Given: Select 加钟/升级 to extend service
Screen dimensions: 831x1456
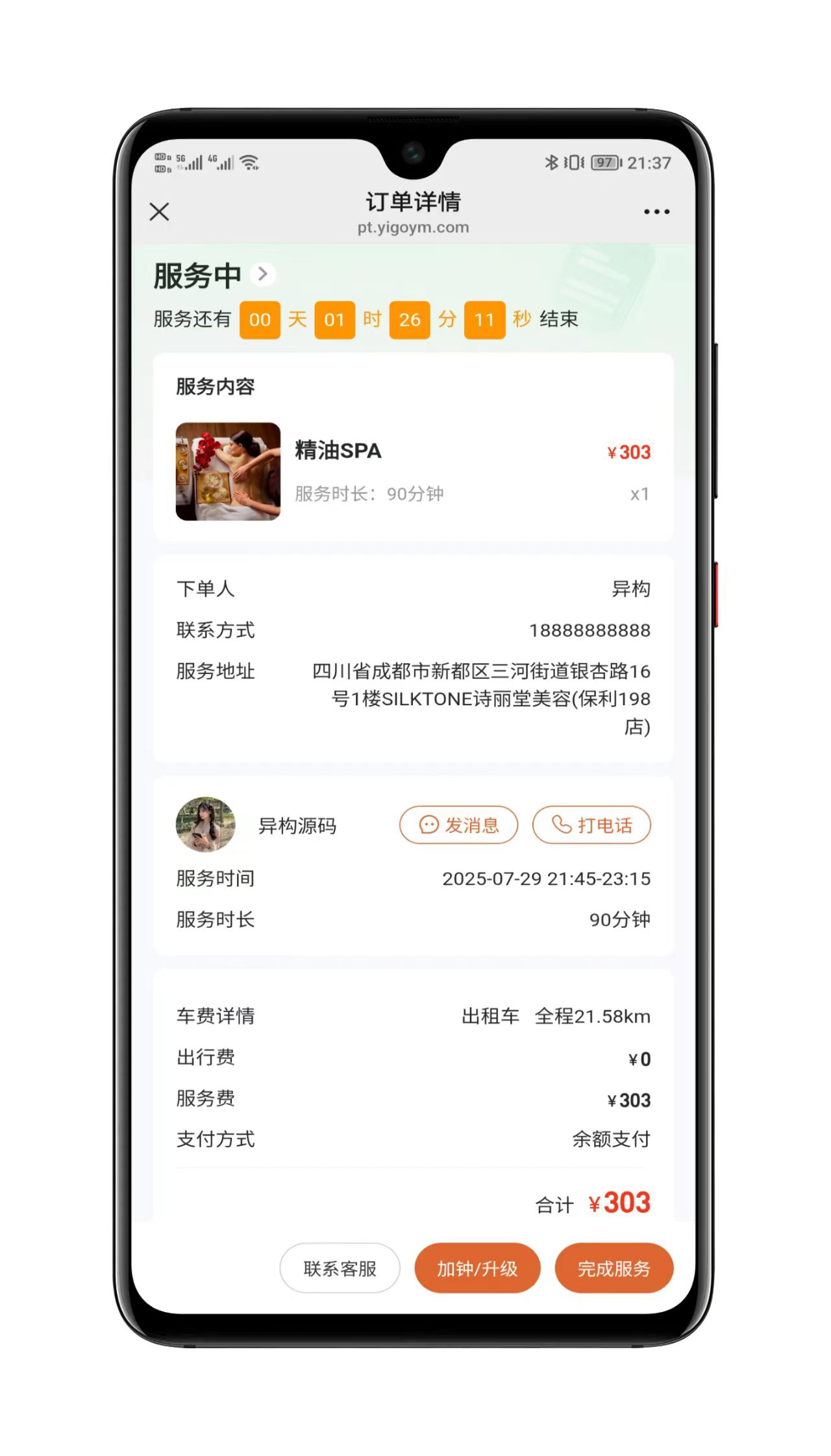Looking at the screenshot, I should pyautogui.click(x=477, y=1268).
